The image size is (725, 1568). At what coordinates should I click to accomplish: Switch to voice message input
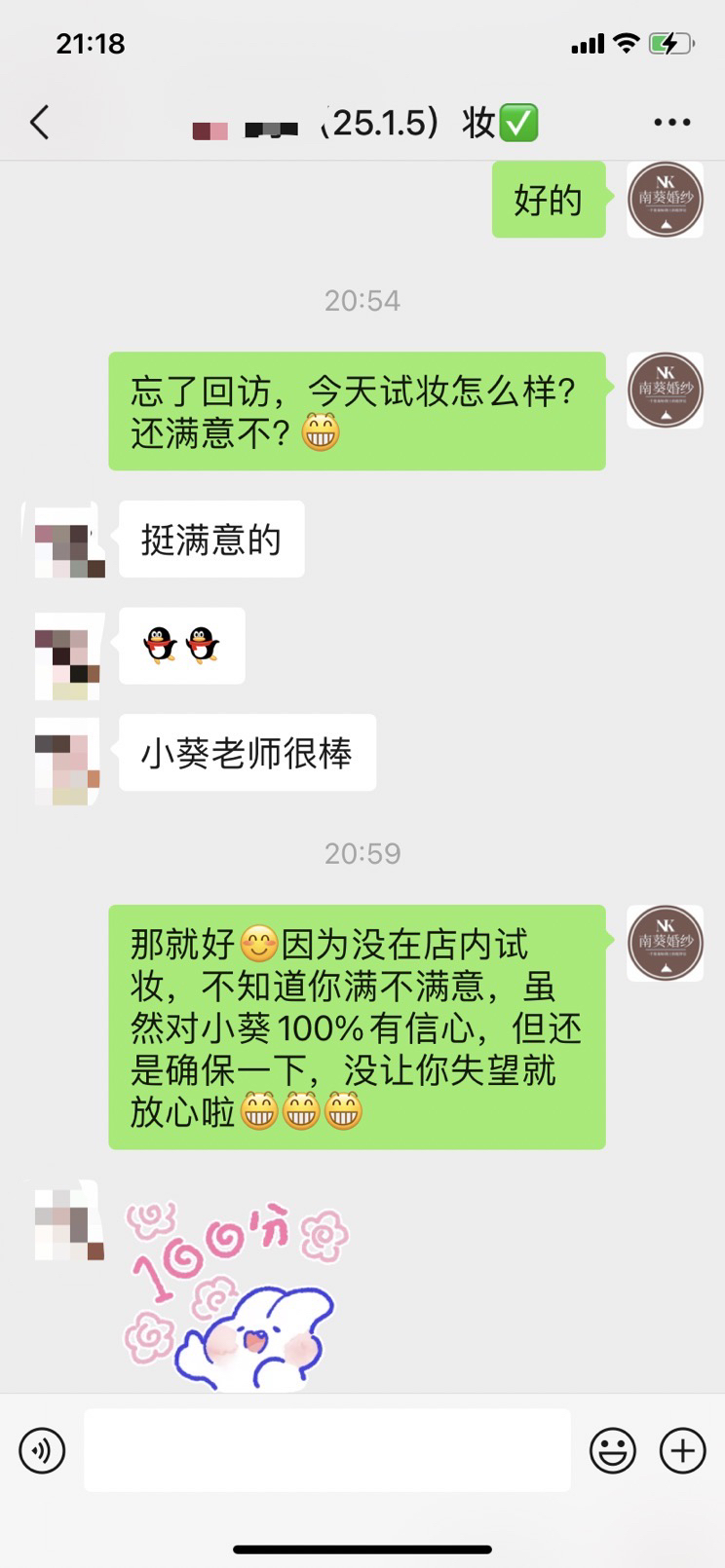pyautogui.click(x=42, y=1451)
